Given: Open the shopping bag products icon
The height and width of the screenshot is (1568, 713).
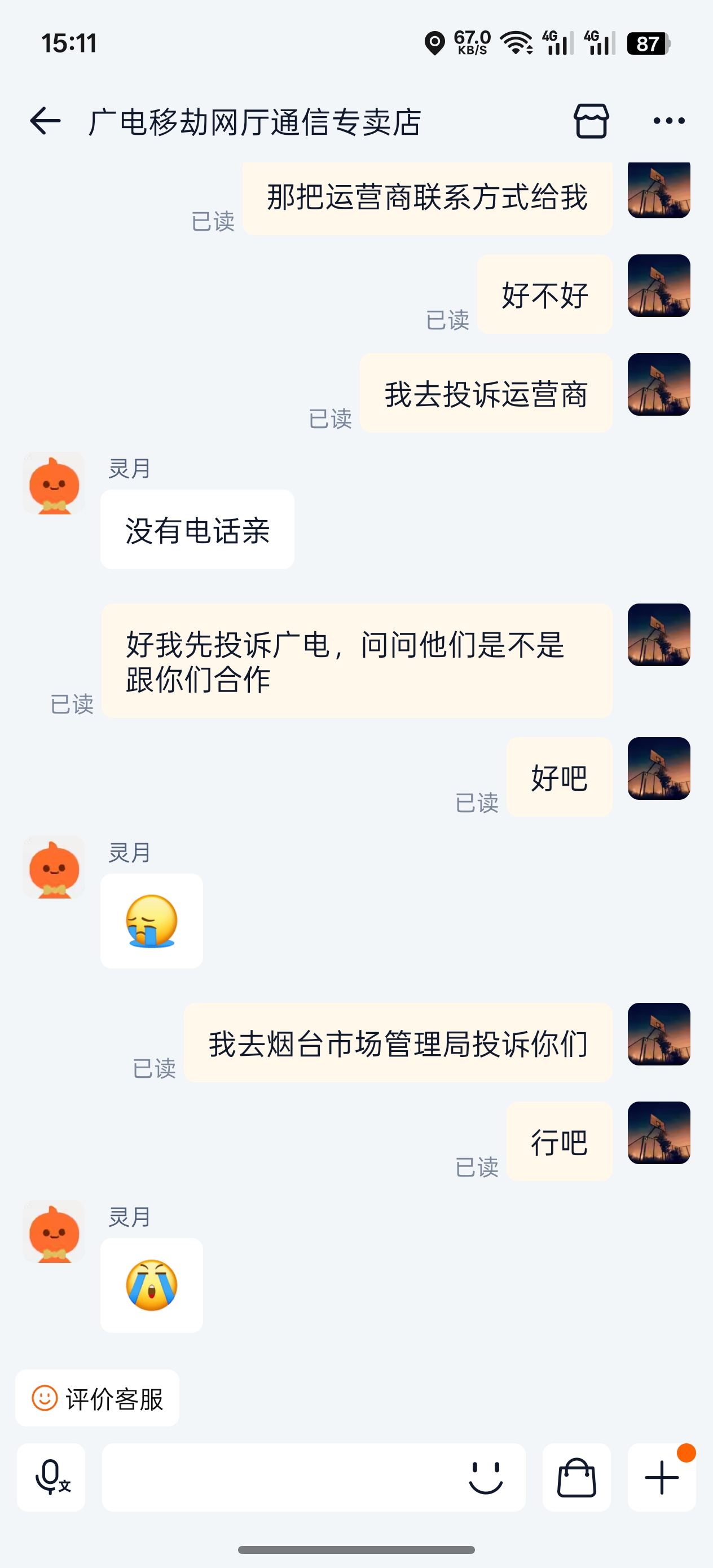Looking at the screenshot, I should tap(576, 1477).
